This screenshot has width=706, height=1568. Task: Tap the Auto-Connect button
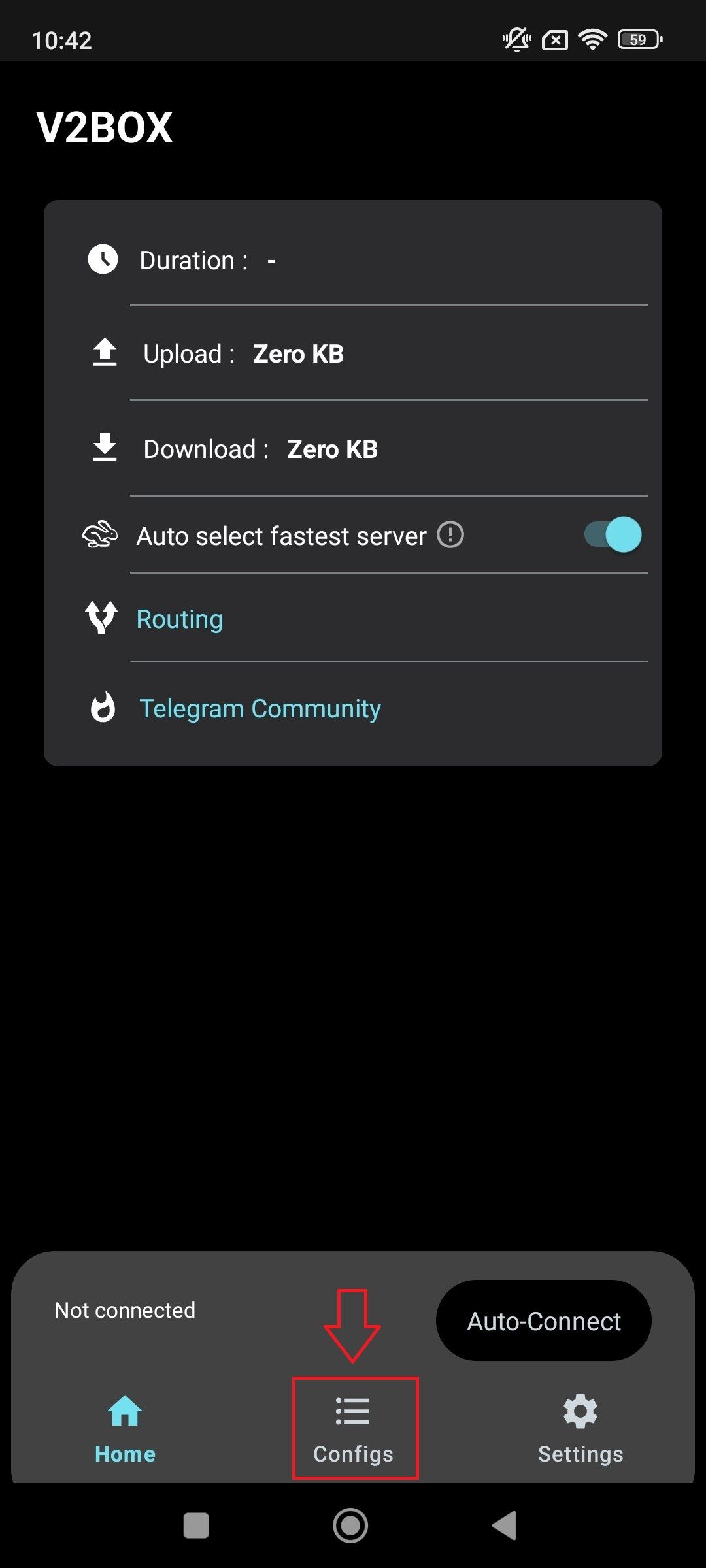coord(544,1321)
